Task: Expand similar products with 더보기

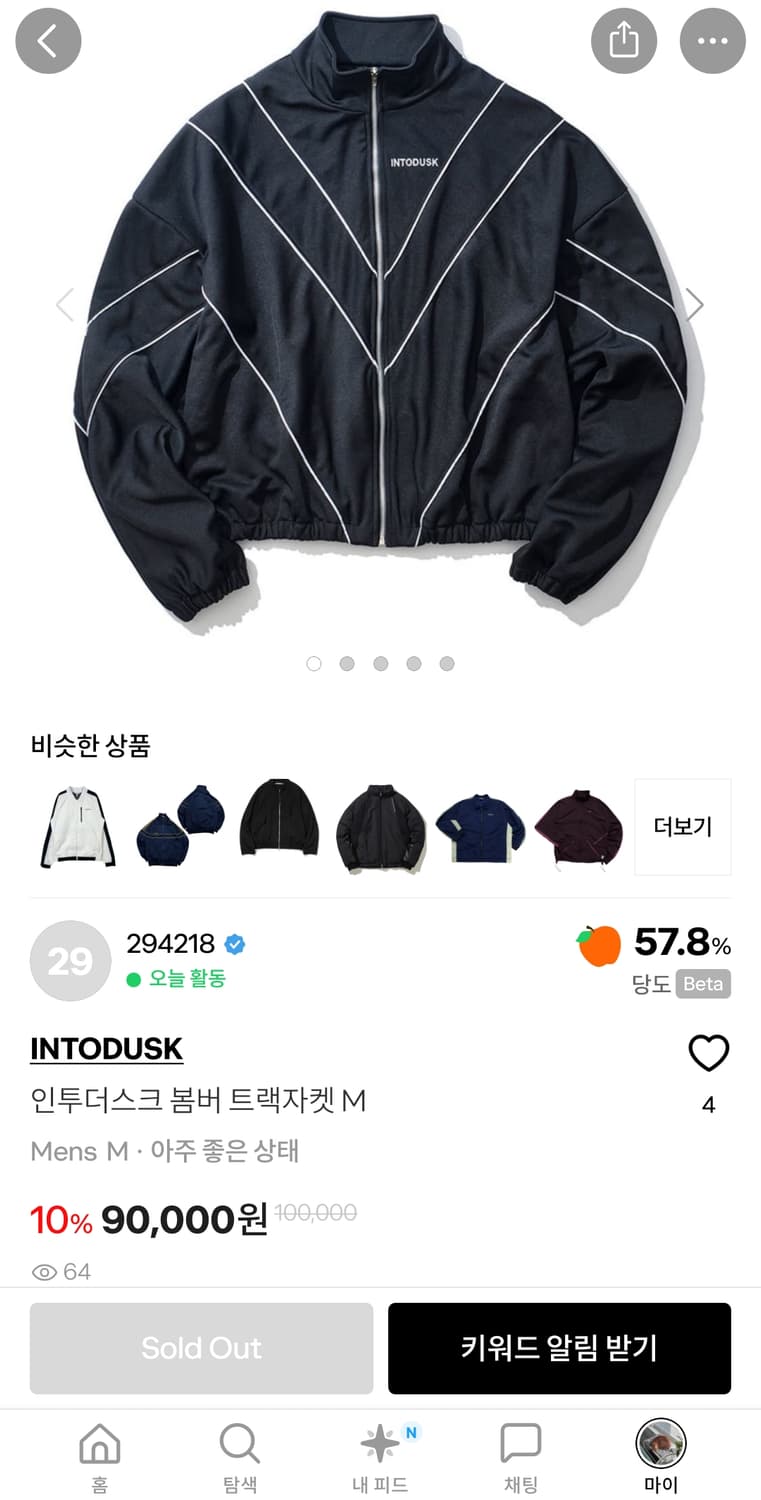Action: click(682, 826)
